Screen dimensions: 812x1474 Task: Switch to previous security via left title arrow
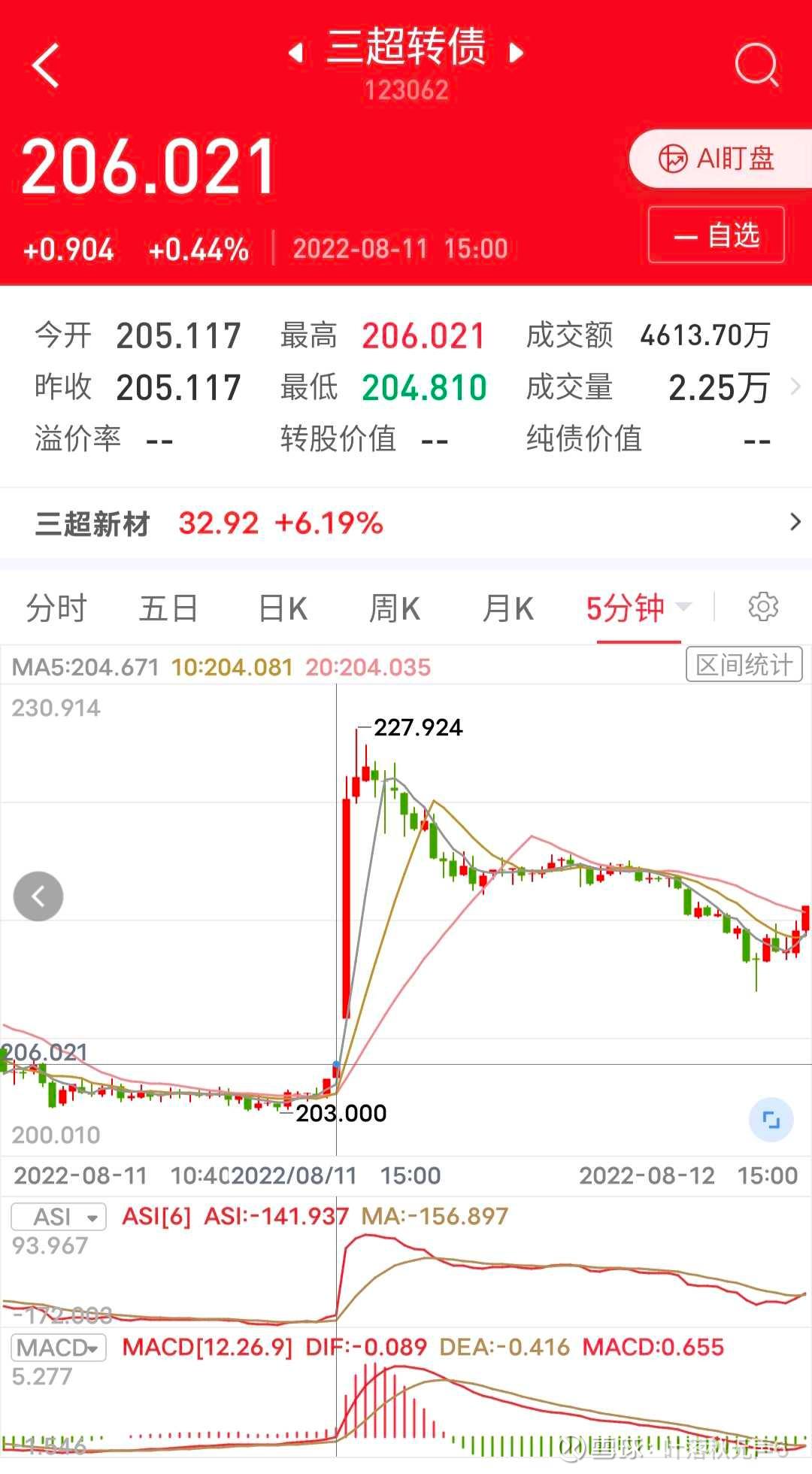coord(295,53)
